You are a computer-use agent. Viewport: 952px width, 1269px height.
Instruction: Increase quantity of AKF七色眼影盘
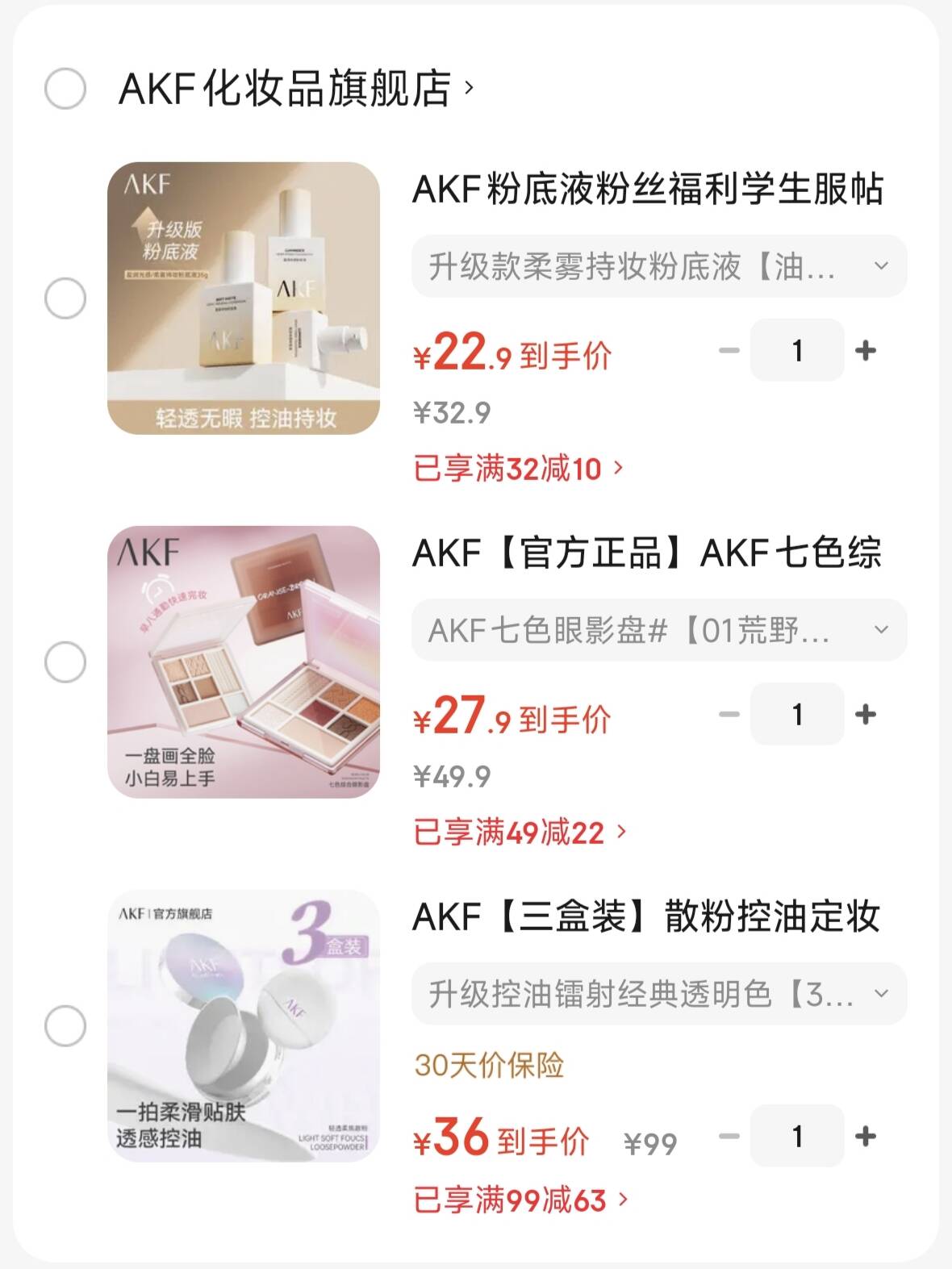[x=866, y=714]
